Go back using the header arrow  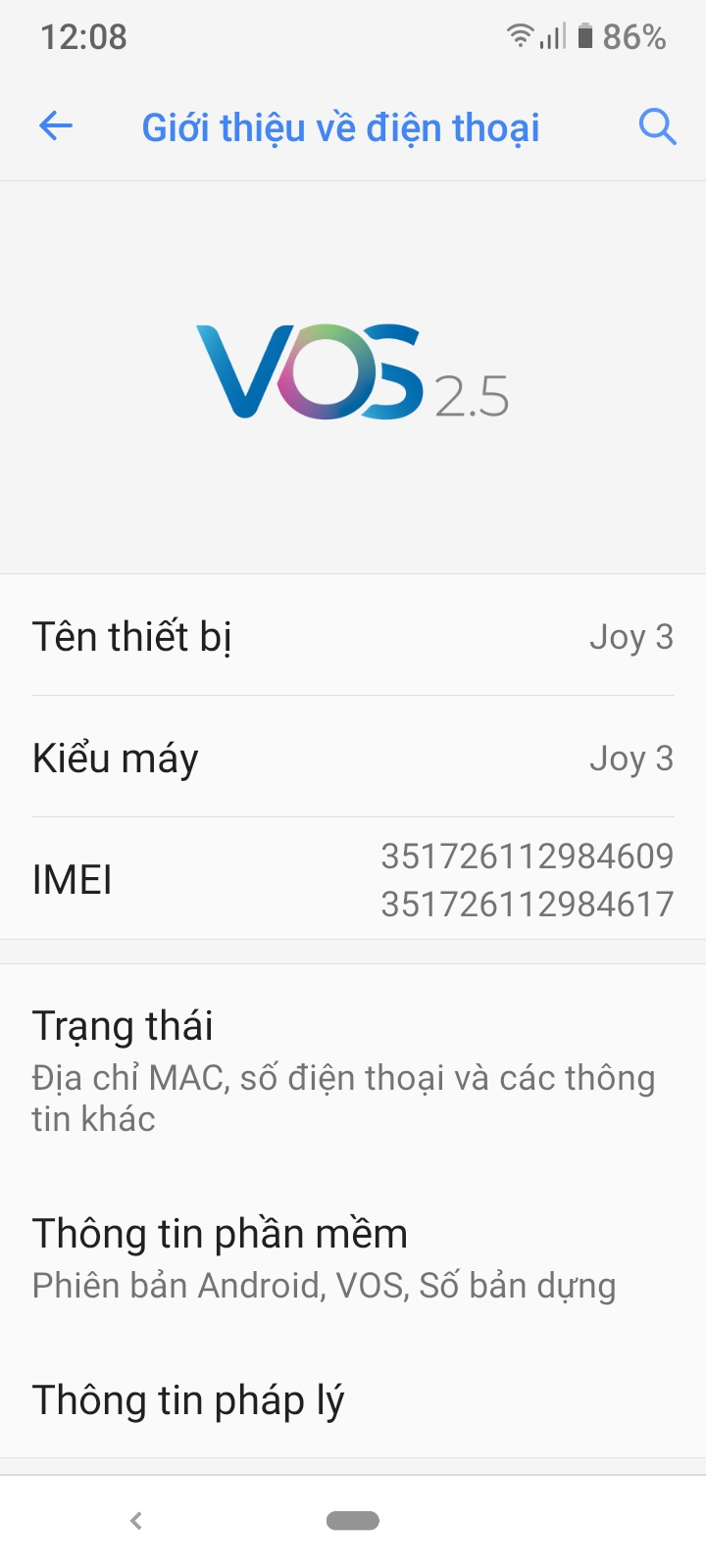pyautogui.click(x=56, y=126)
